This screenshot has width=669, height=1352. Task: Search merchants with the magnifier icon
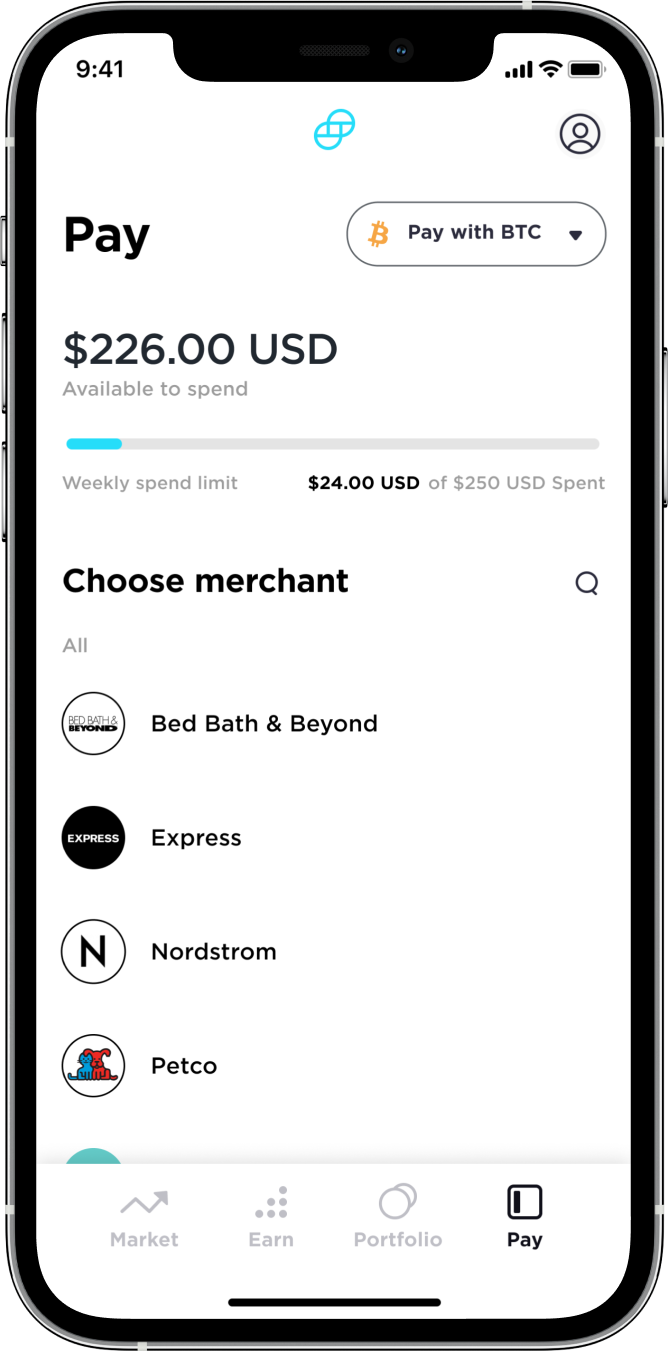tap(587, 583)
